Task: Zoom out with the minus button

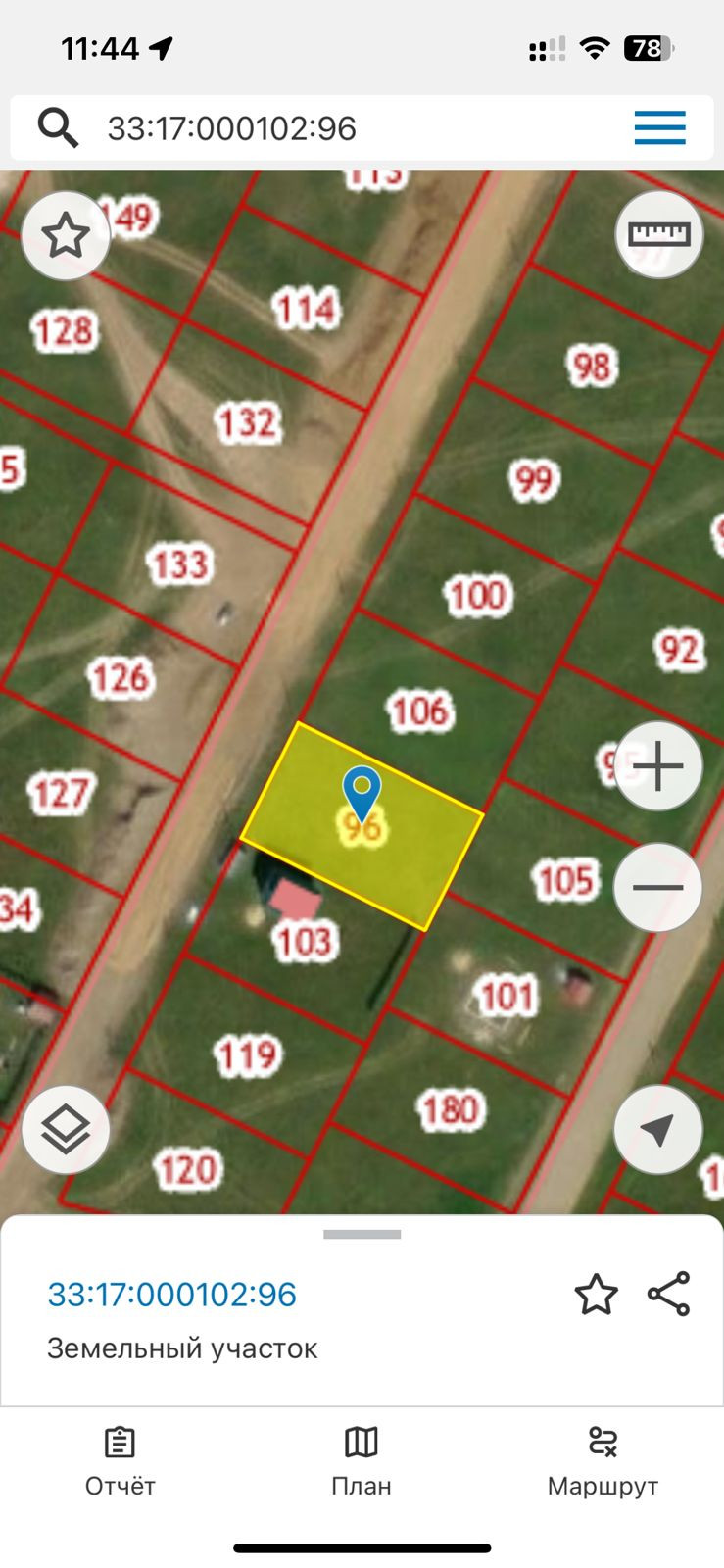Action: [657, 888]
